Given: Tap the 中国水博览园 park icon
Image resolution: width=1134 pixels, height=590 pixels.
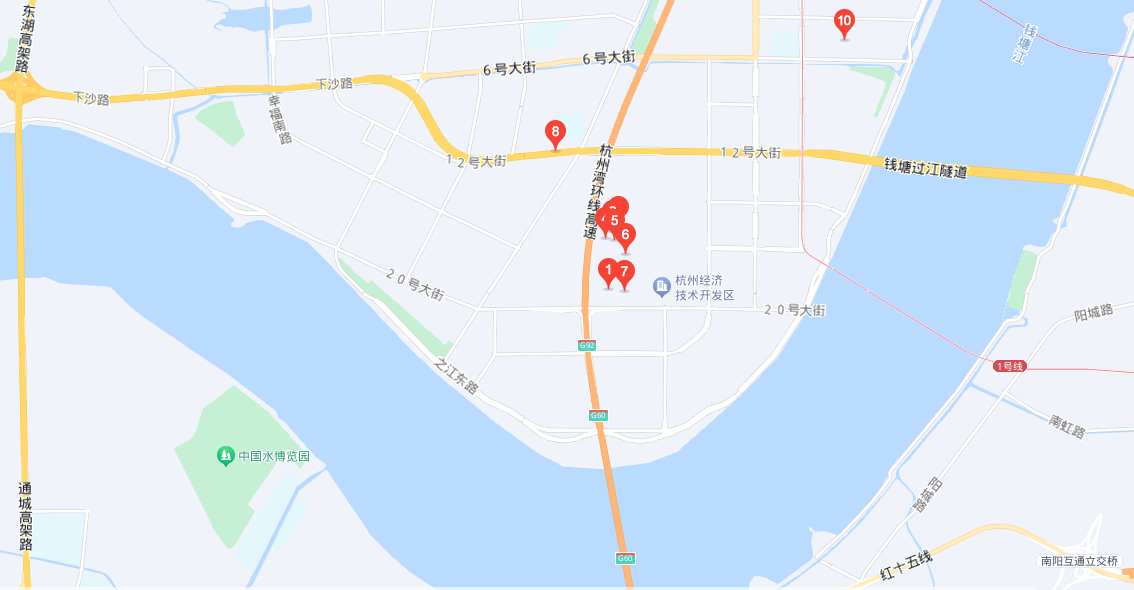Looking at the screenshot, I should (x=226, y=456).
